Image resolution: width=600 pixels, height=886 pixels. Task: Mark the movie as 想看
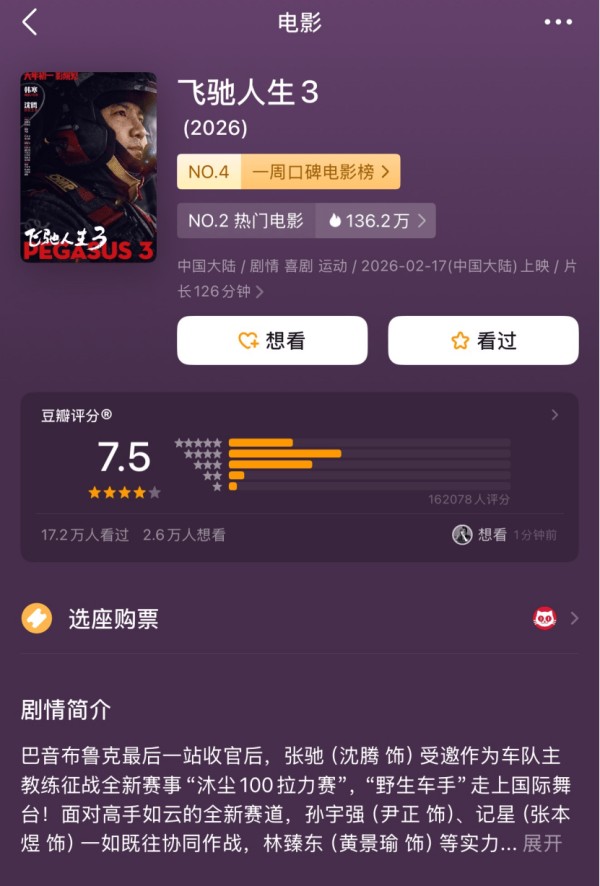pyautogui.click(x=272, y=341)
